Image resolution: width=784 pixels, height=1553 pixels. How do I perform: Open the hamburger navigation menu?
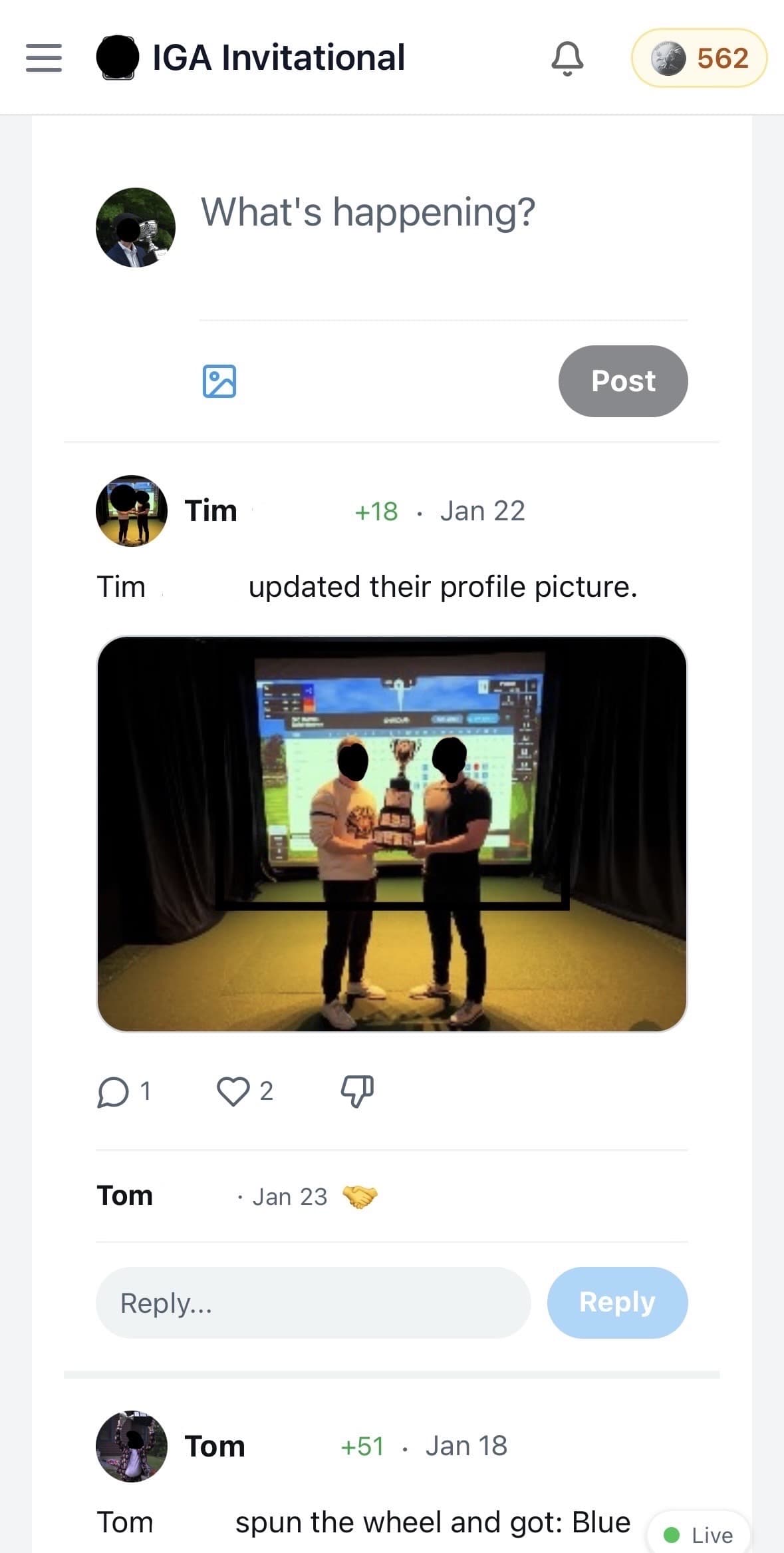coord(43,59)
